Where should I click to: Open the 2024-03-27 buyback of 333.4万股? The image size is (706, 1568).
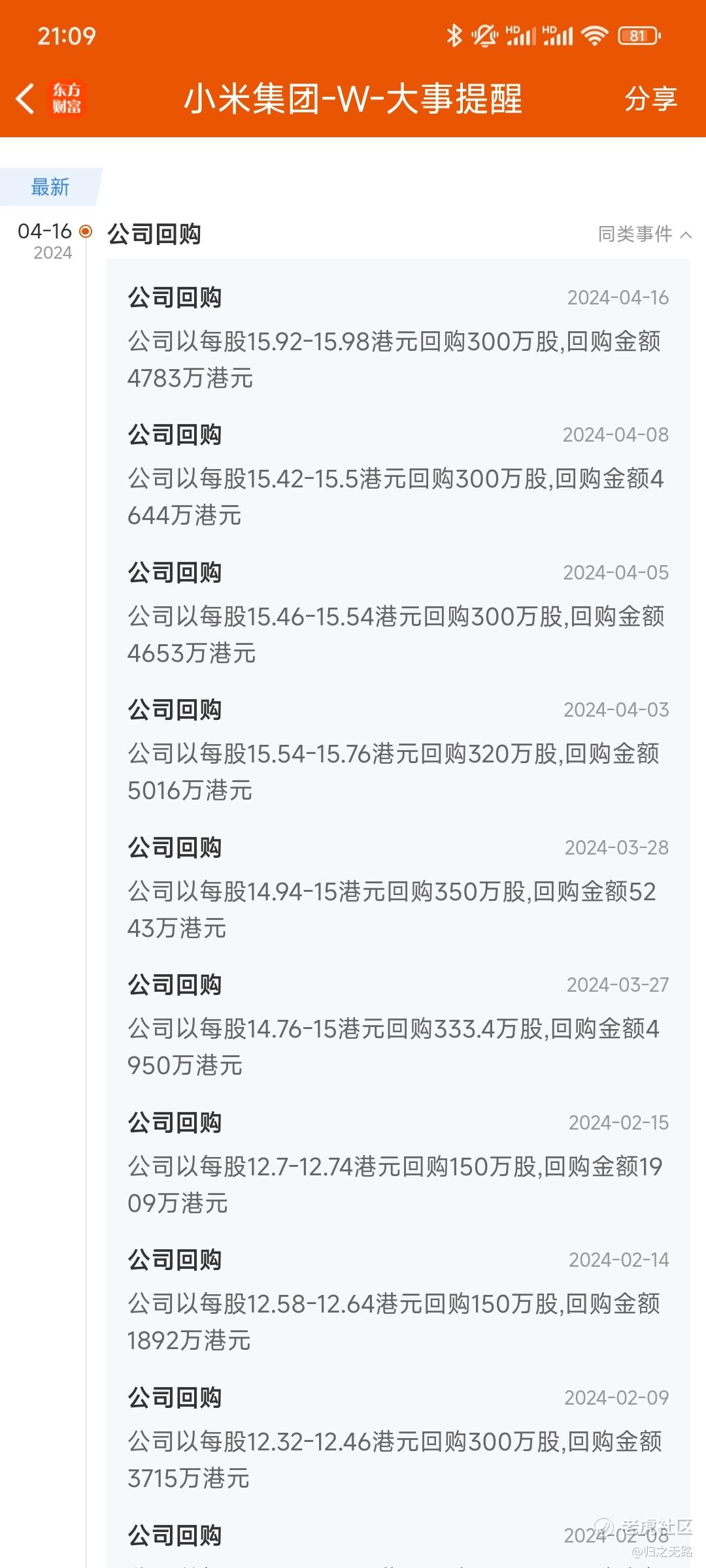click(398, 1025)
